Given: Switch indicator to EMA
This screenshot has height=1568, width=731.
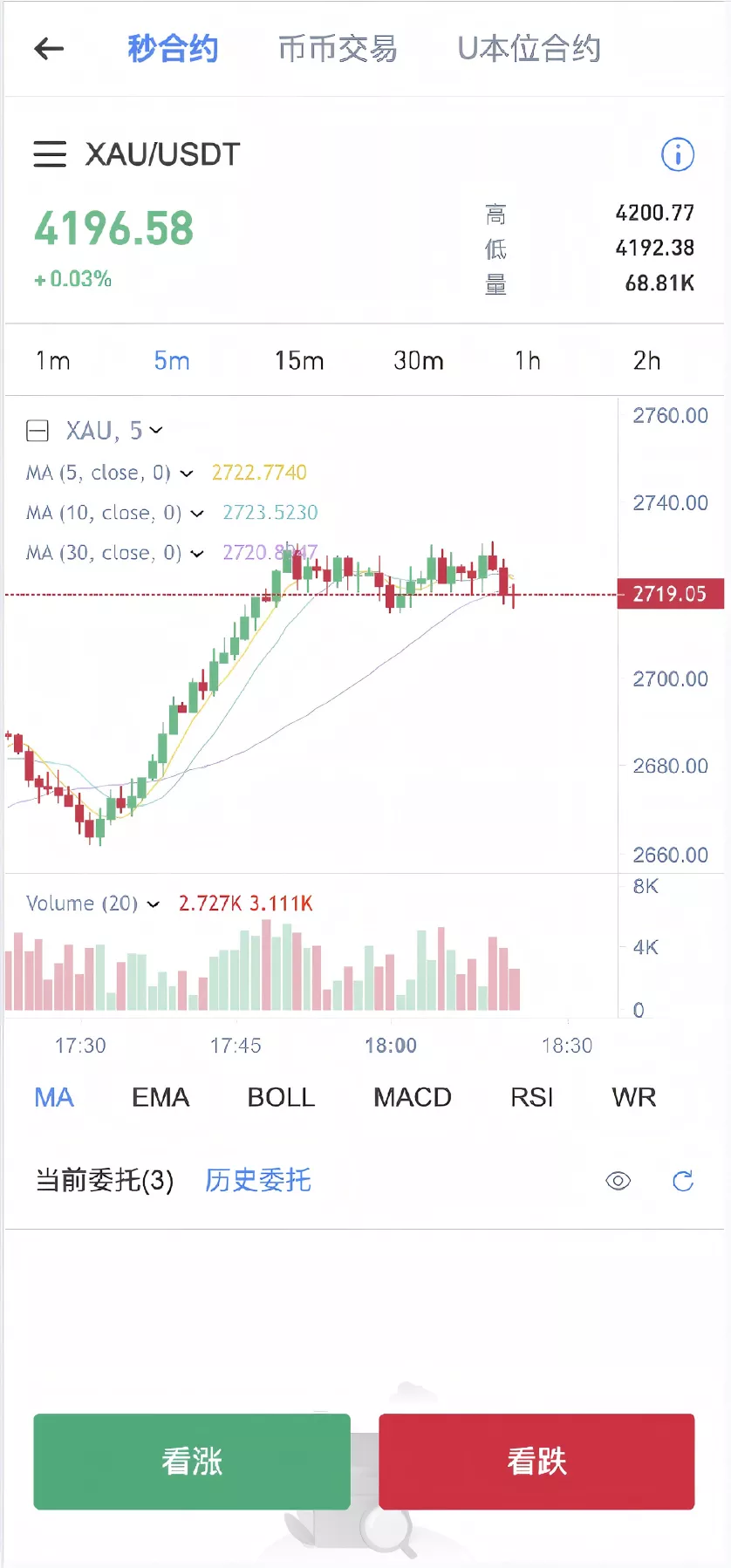Looking at the screenshot, I should 161,1097.
